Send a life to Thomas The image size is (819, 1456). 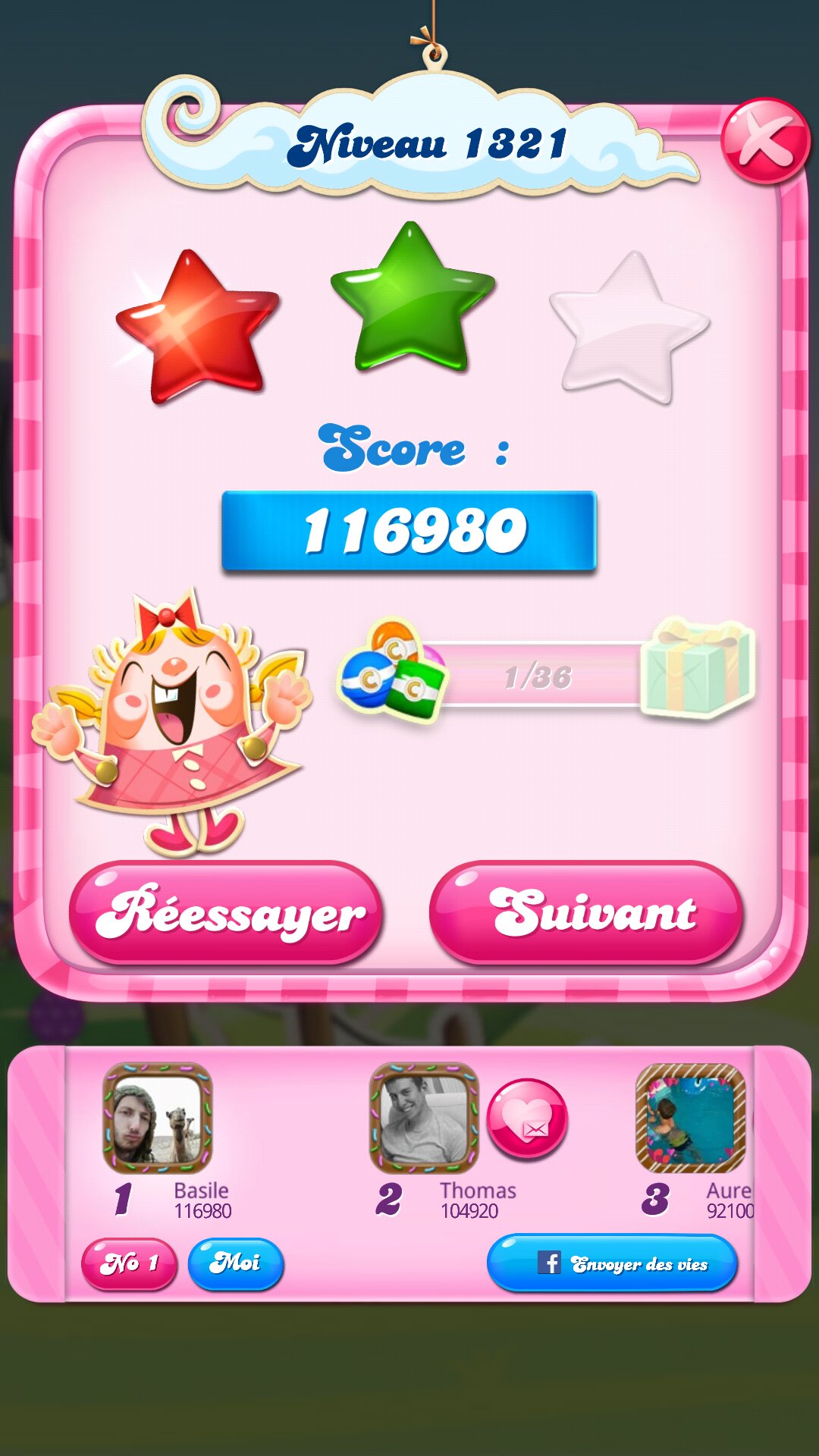click(527, 1119)
